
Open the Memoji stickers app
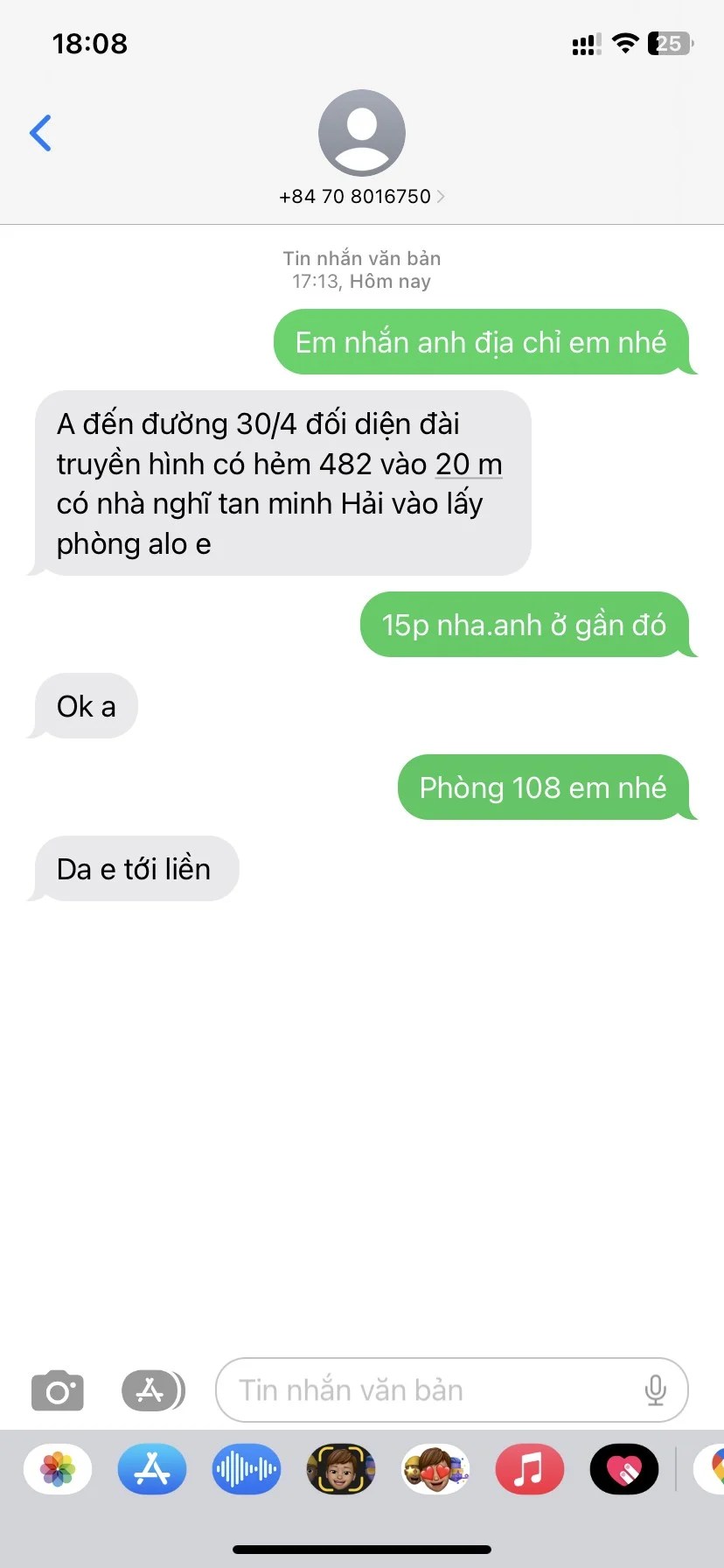coord(435,1469)
